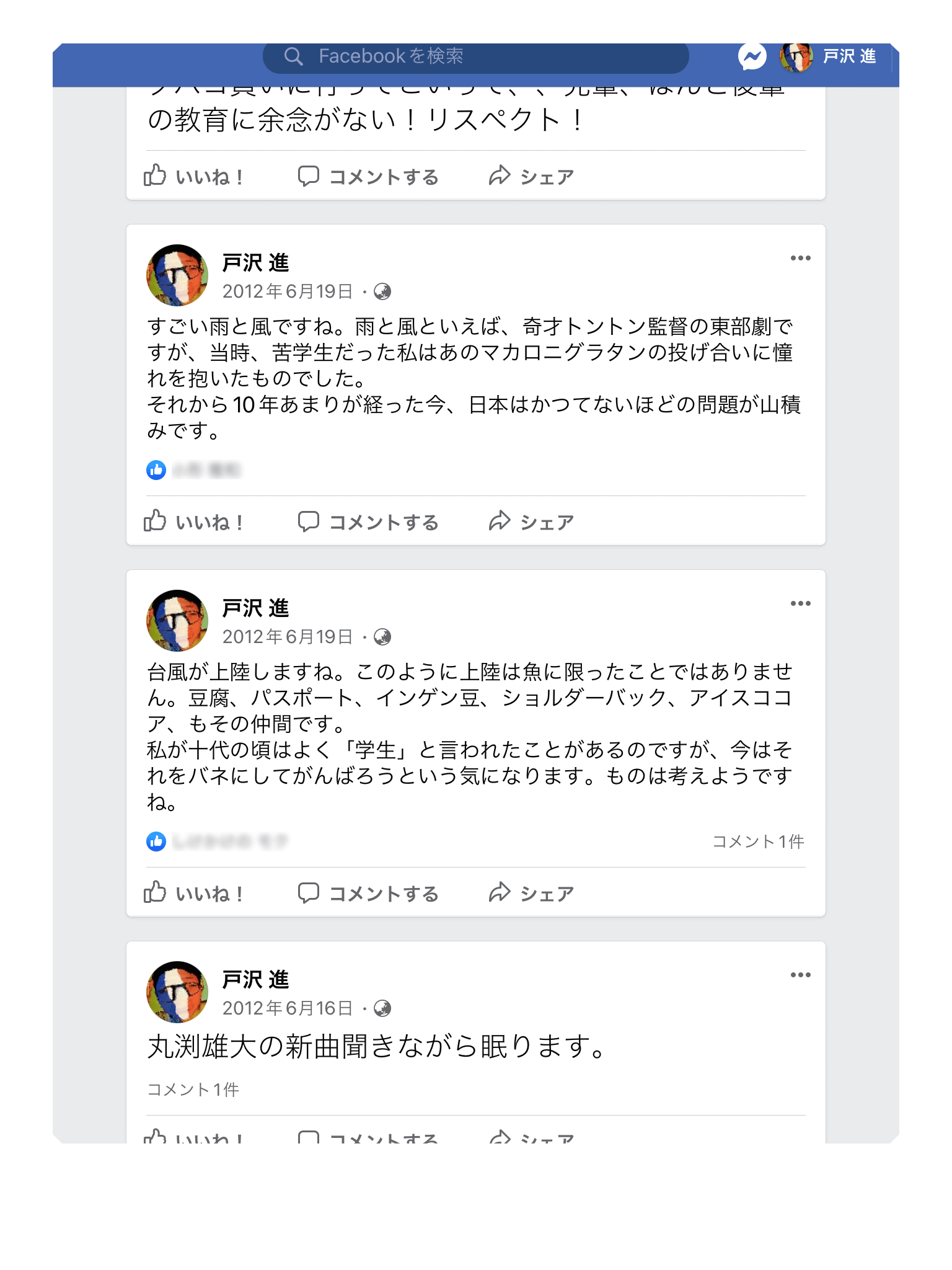This screenshot has width=952, height=1270.
Task: View コメント1件 on the 丸渕雄大 post
Action: [193, 1090]
